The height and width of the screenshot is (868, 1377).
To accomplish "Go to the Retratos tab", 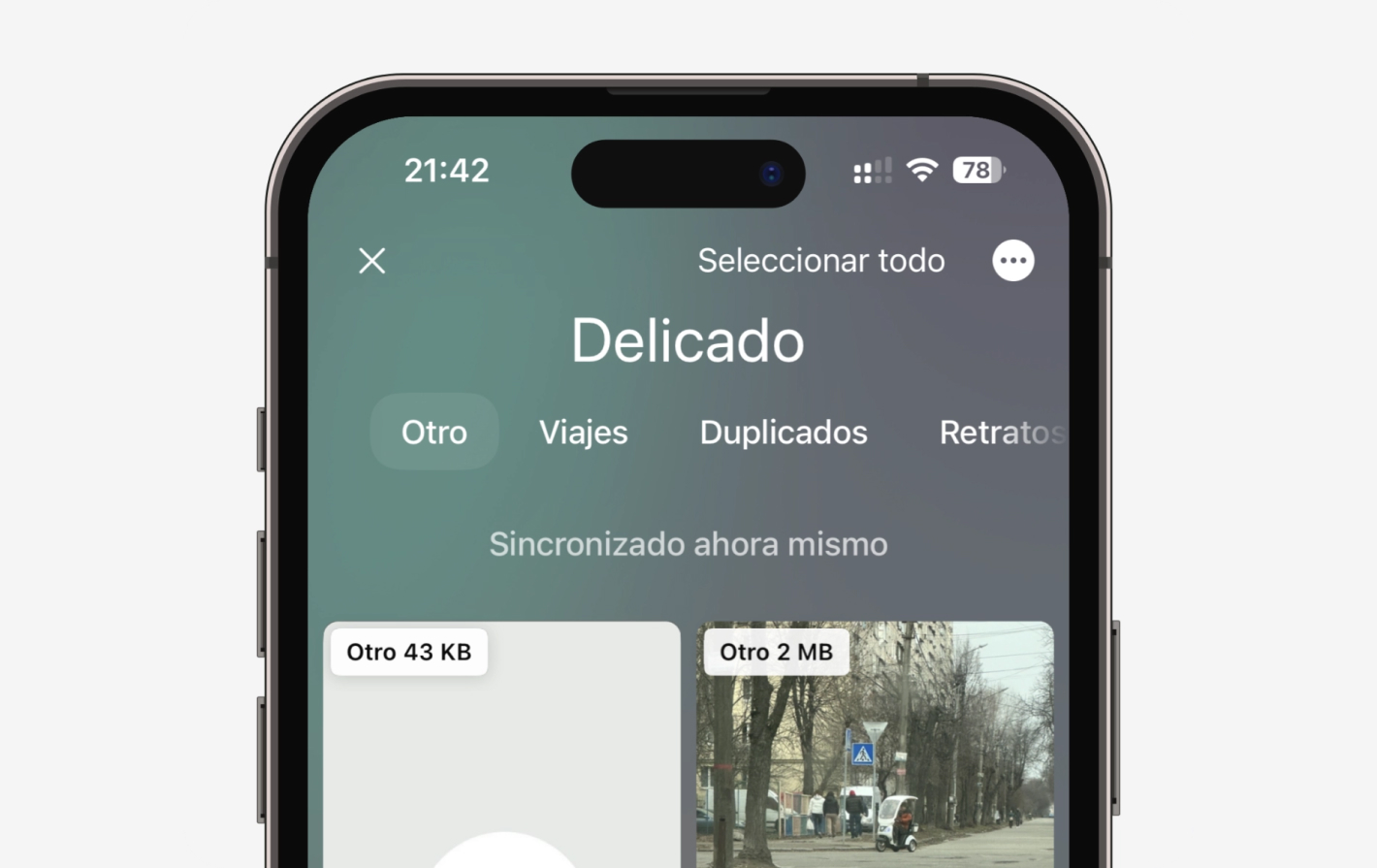I will click(999, 433).
